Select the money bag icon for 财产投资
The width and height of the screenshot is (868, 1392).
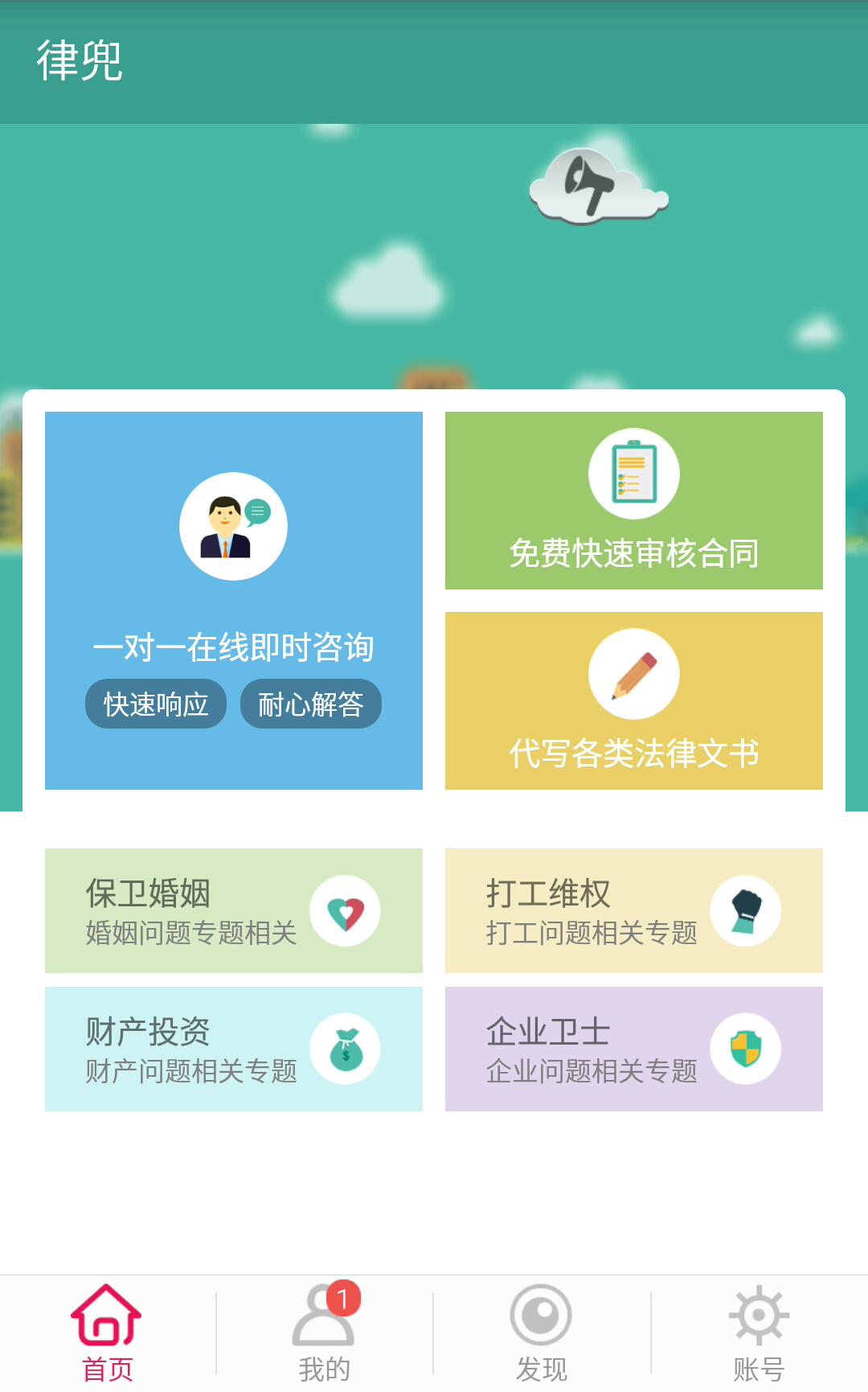[346, 1048]
